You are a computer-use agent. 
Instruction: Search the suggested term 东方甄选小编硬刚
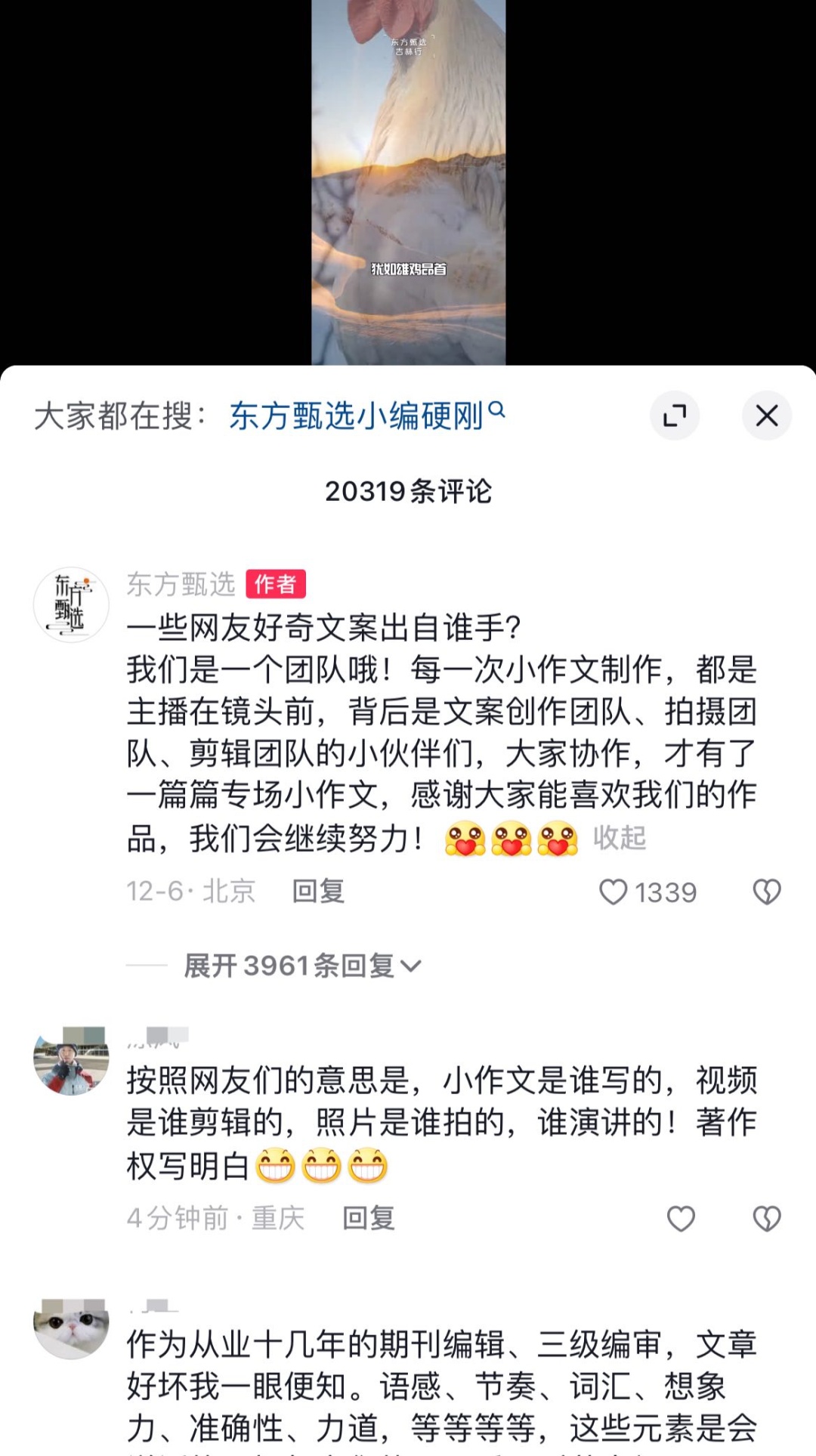tap(366, 416)
